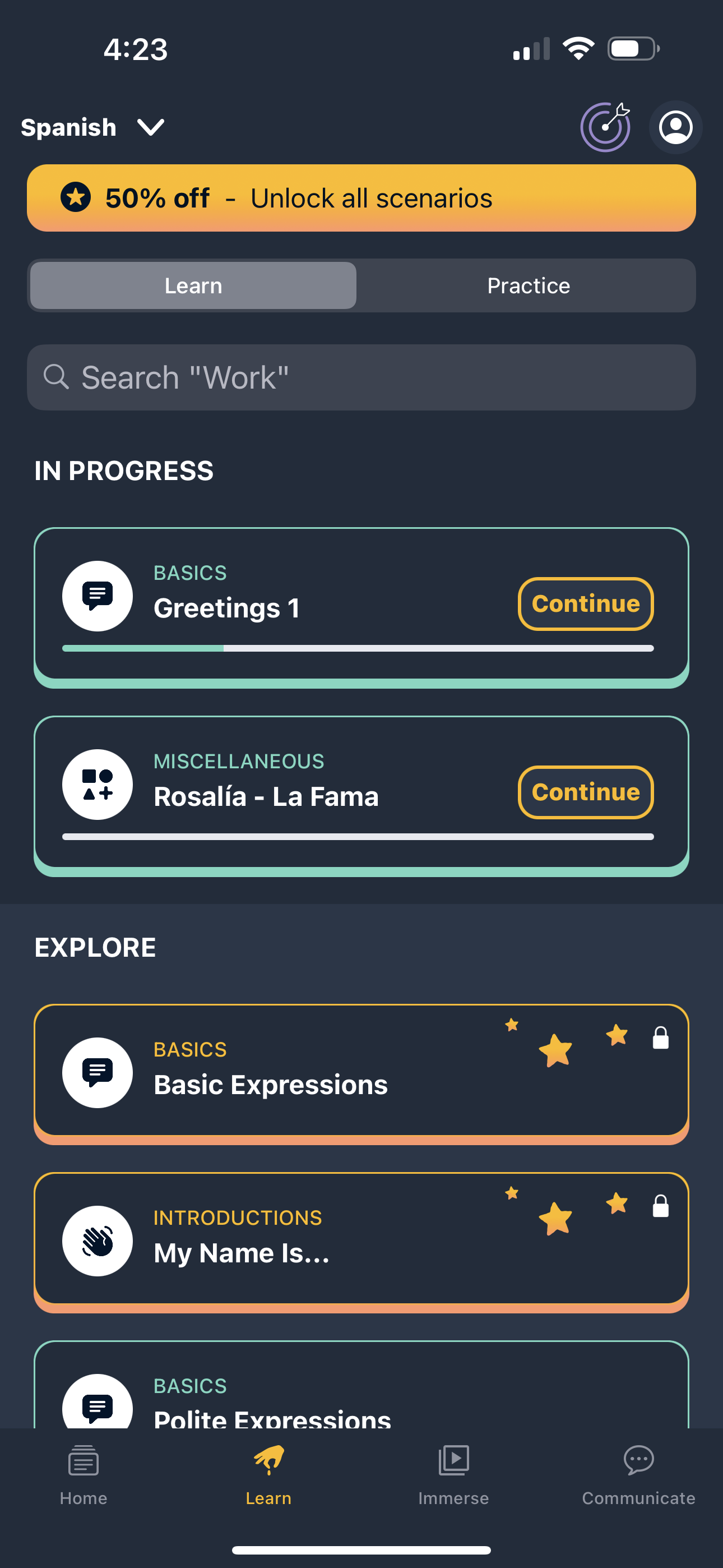Open the daily goals target icon
723x1568 pixels.
click(x=606, y=127)
